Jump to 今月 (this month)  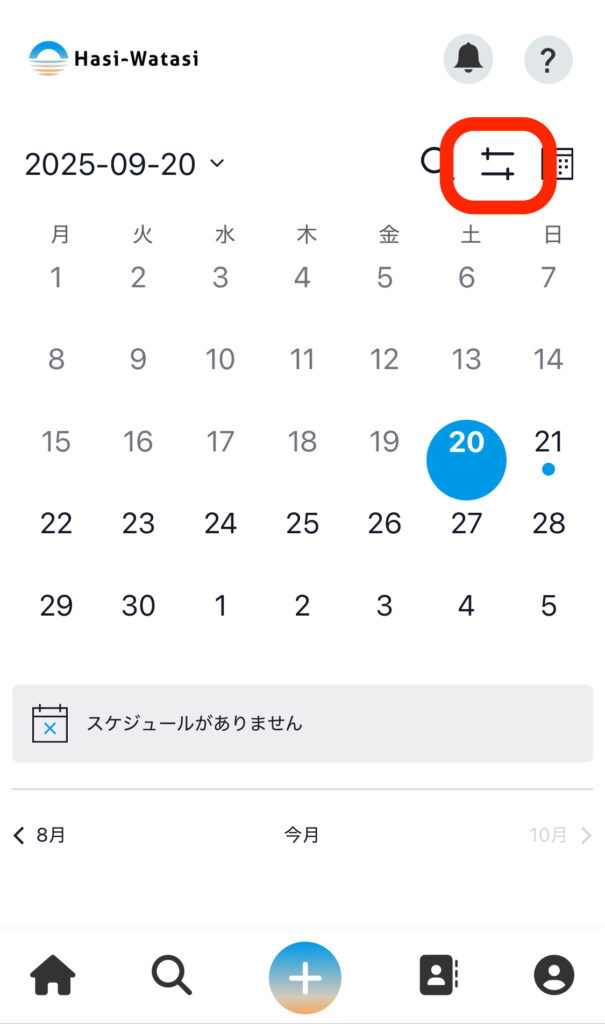pos(302,835)
